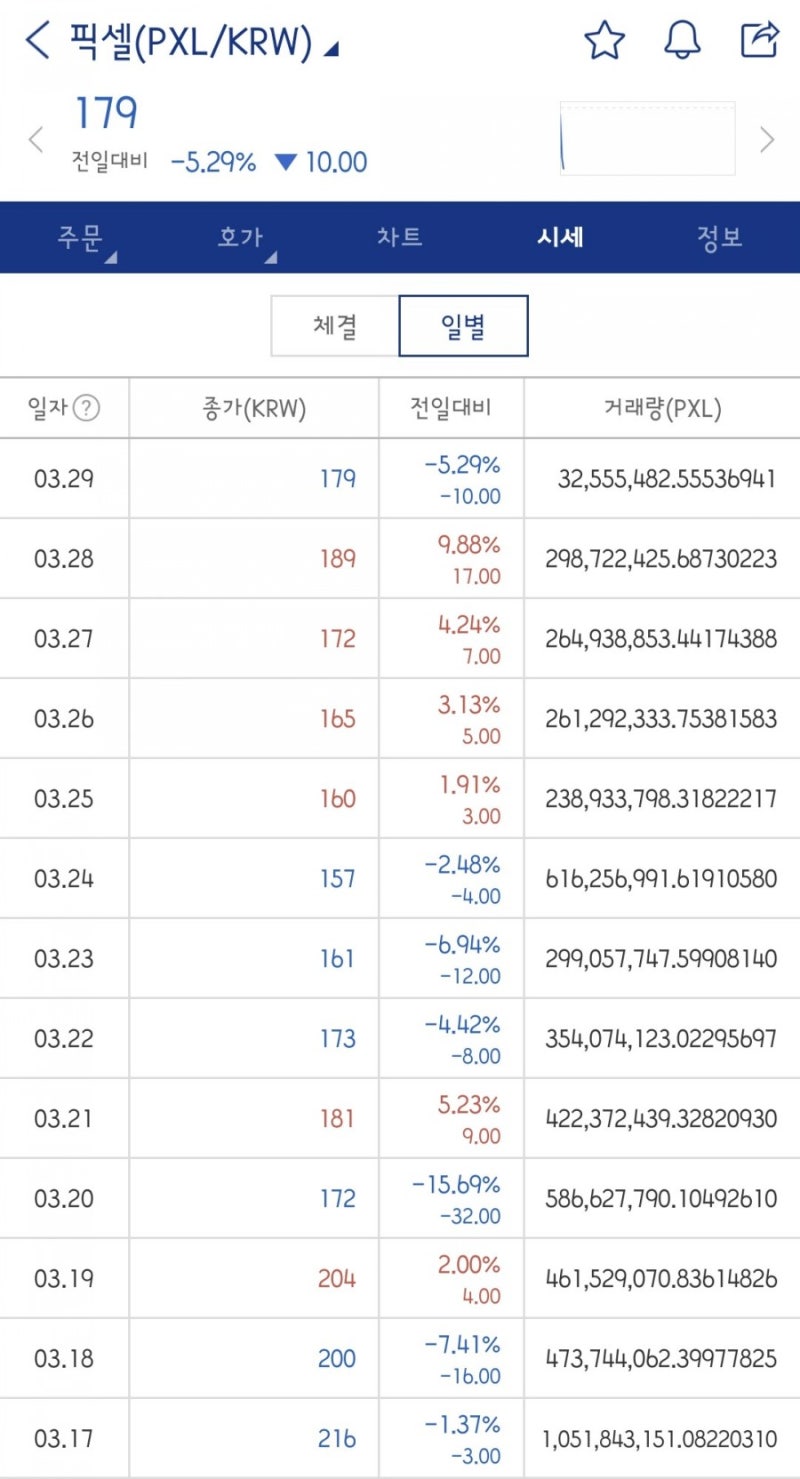Tap the mini price chart thumbnail
The height and width of the screenshot is (1479, 800).
pyautogui.click(x=646, y=137)
